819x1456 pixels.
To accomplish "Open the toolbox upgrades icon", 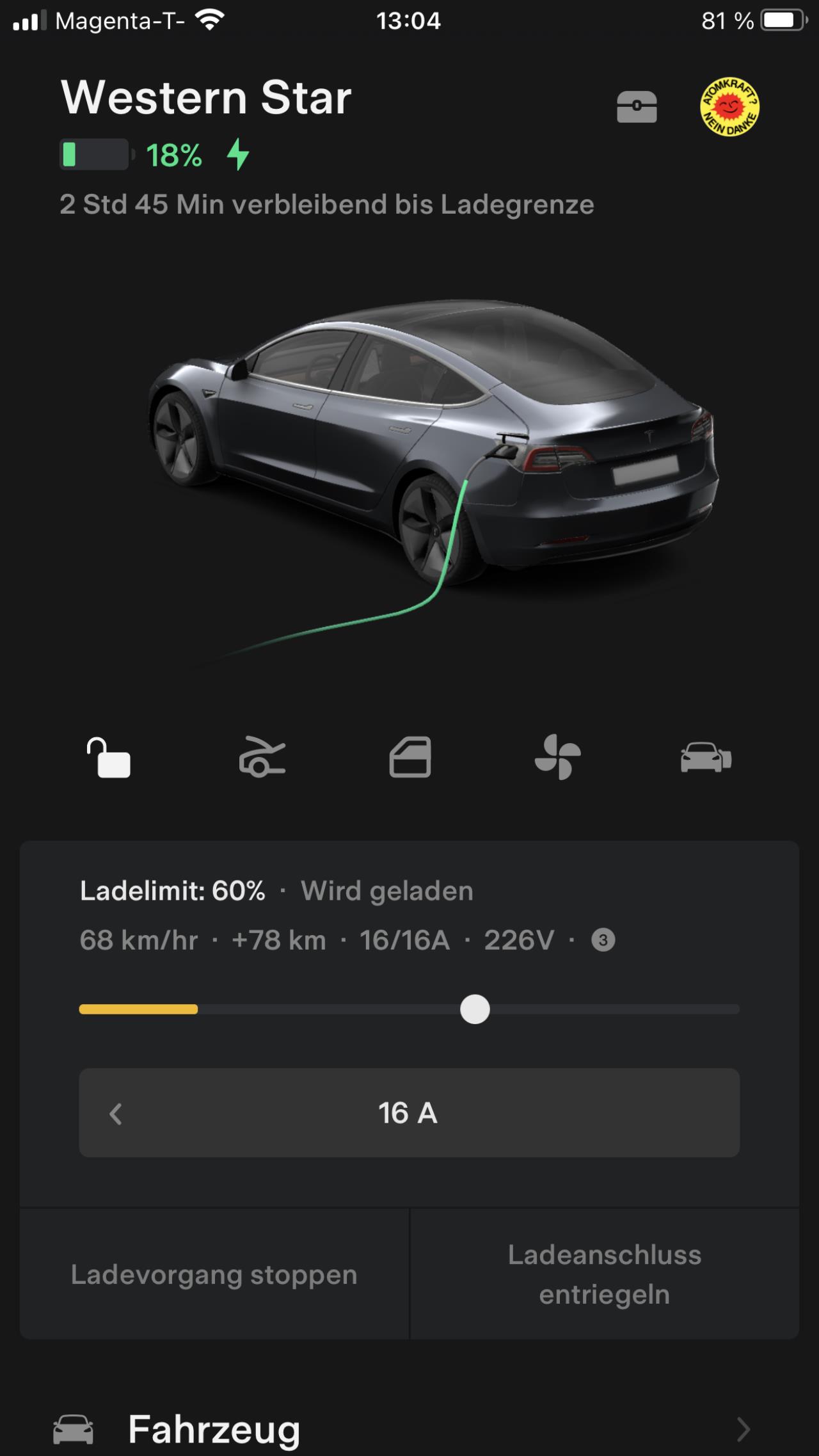I will [x=637, y=106].
